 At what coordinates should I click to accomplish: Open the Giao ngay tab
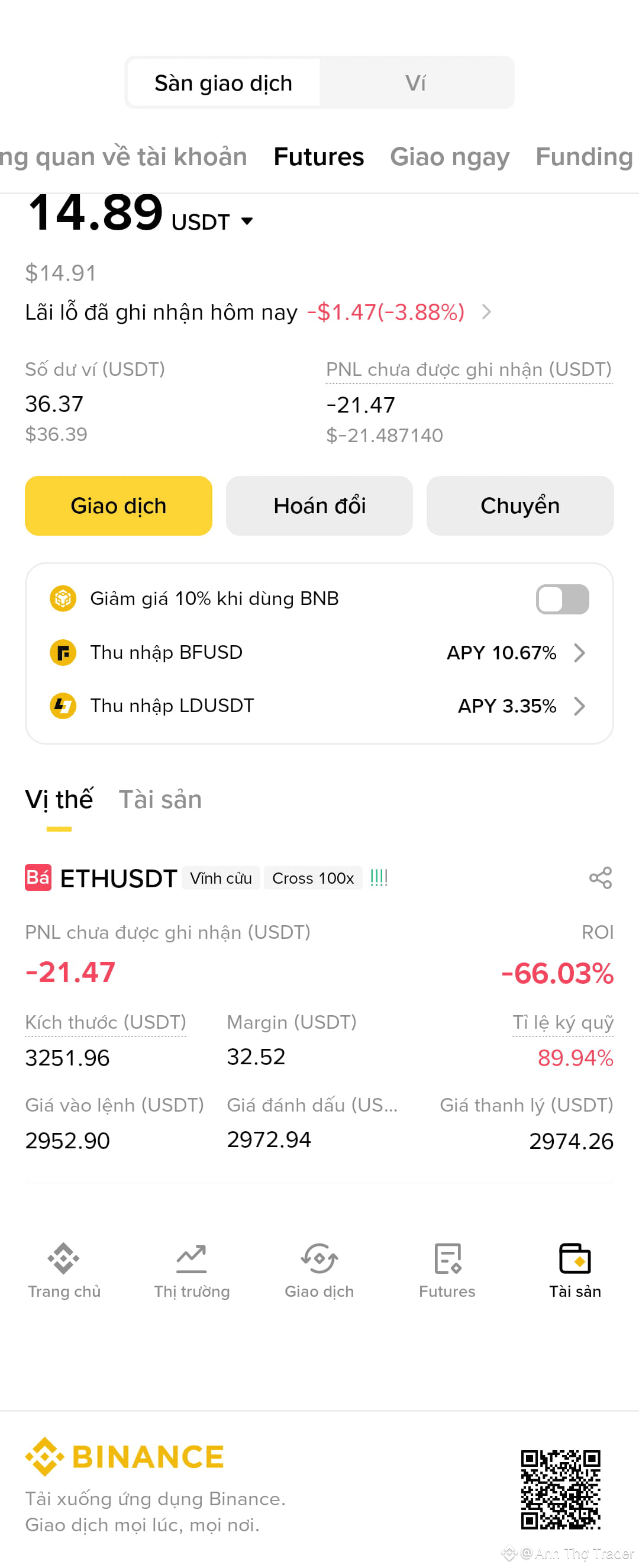pyautogui.click(x=450, y=156)
